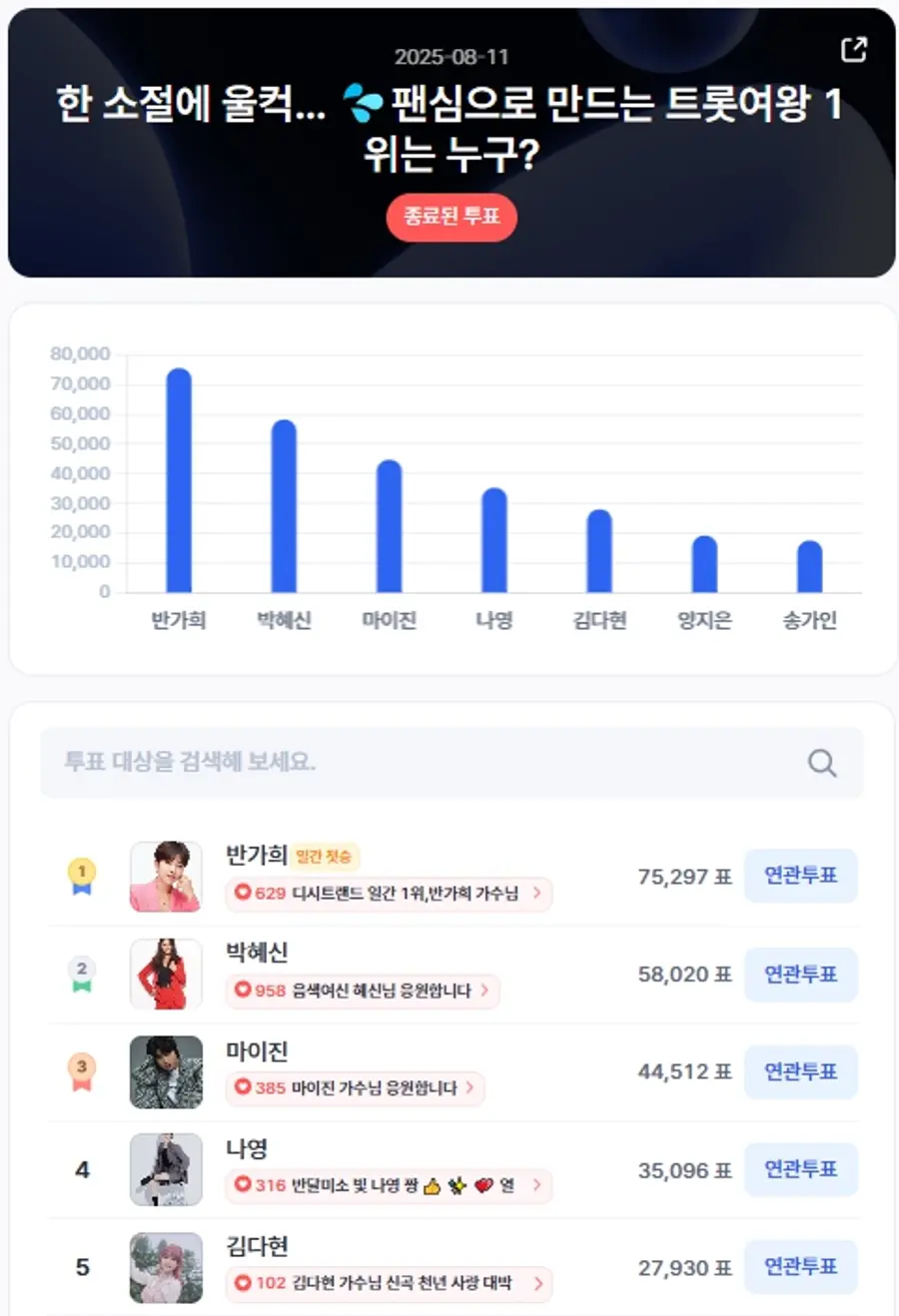Open the external link icon at top right
Viewport: 899px width, 1316px height.
click(x=855, y=50)
